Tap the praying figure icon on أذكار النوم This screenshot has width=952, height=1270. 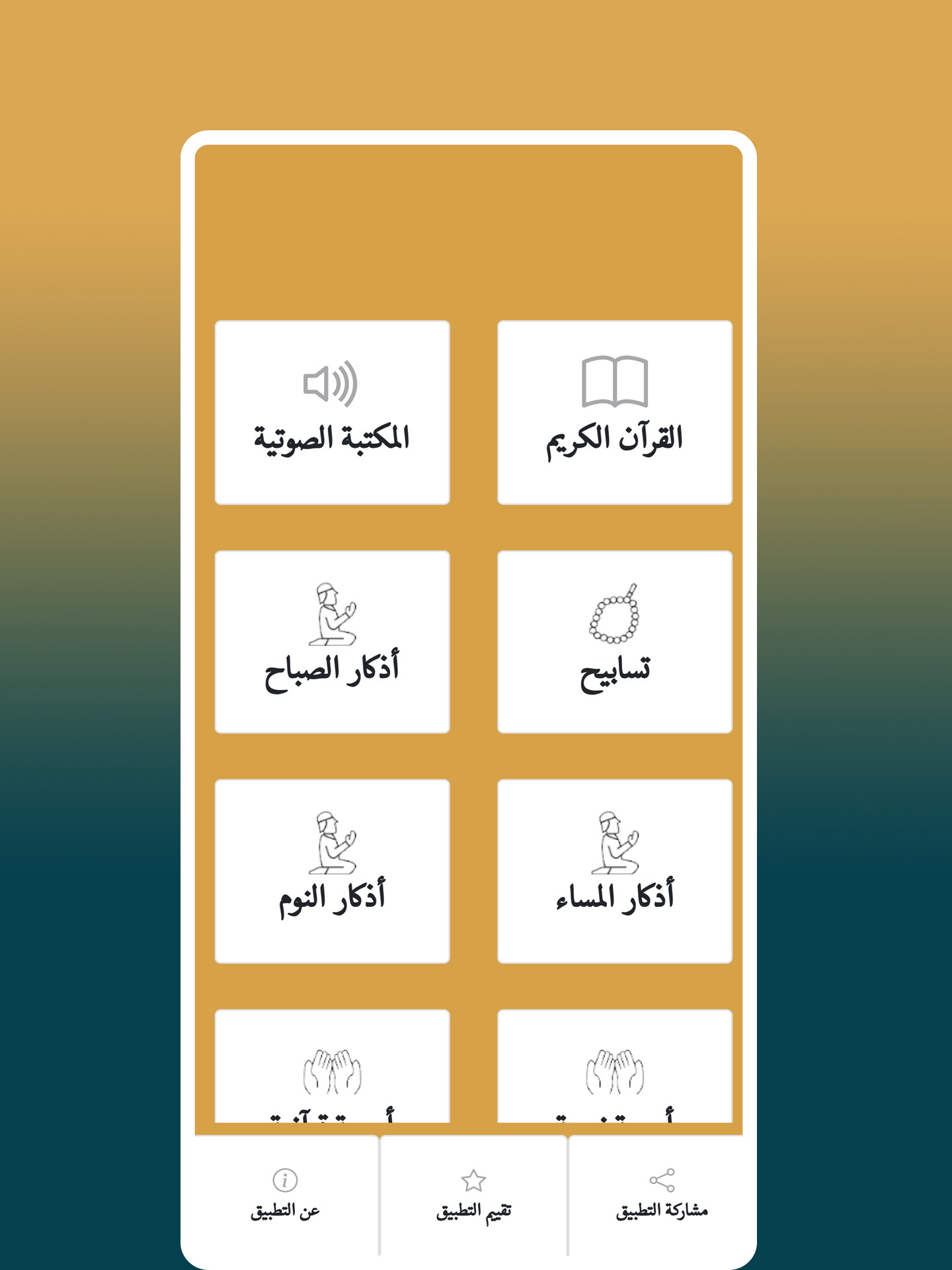point(332,843)
